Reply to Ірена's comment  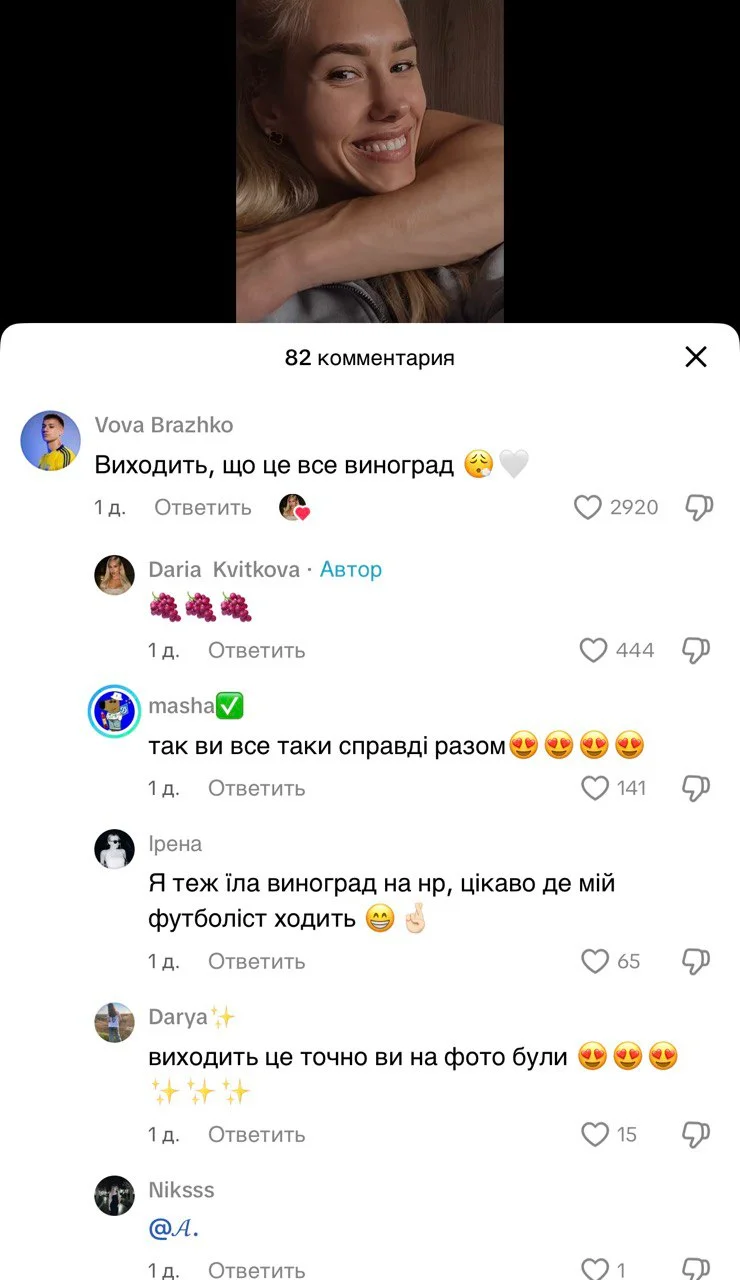(x=256, y=961)
